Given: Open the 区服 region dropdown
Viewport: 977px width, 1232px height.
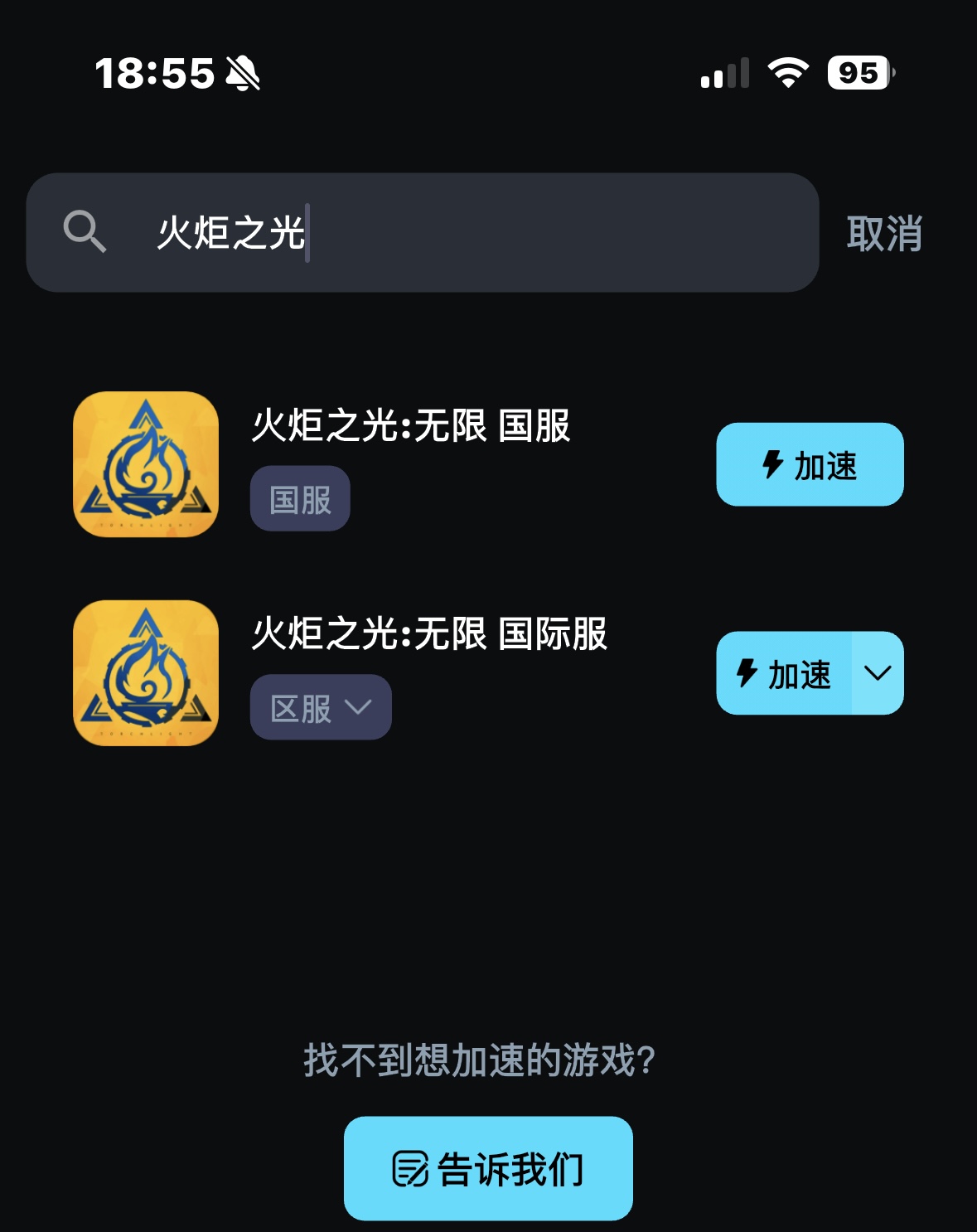Looking at the screenshot, I should (321, 708).
